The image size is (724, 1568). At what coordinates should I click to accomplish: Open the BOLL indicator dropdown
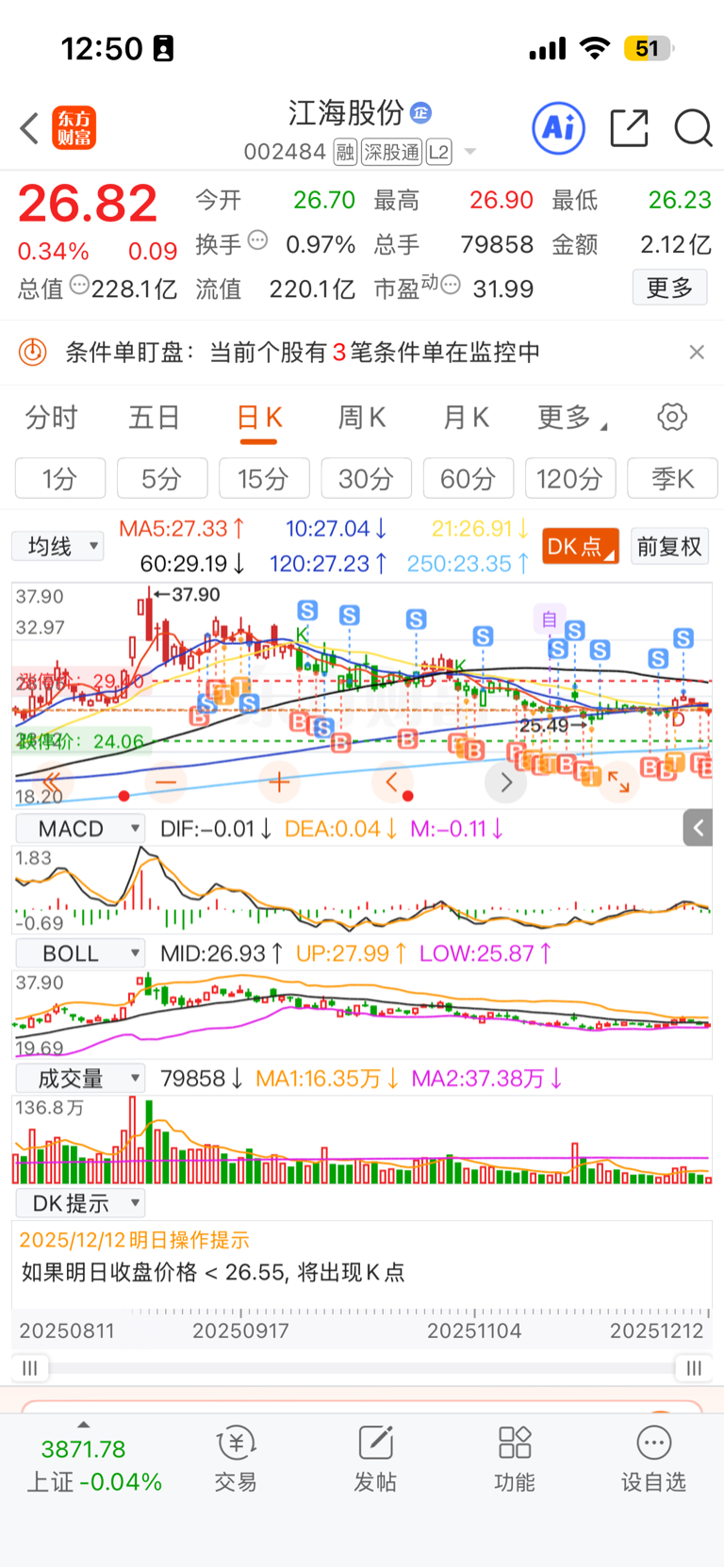click(80, 953)
